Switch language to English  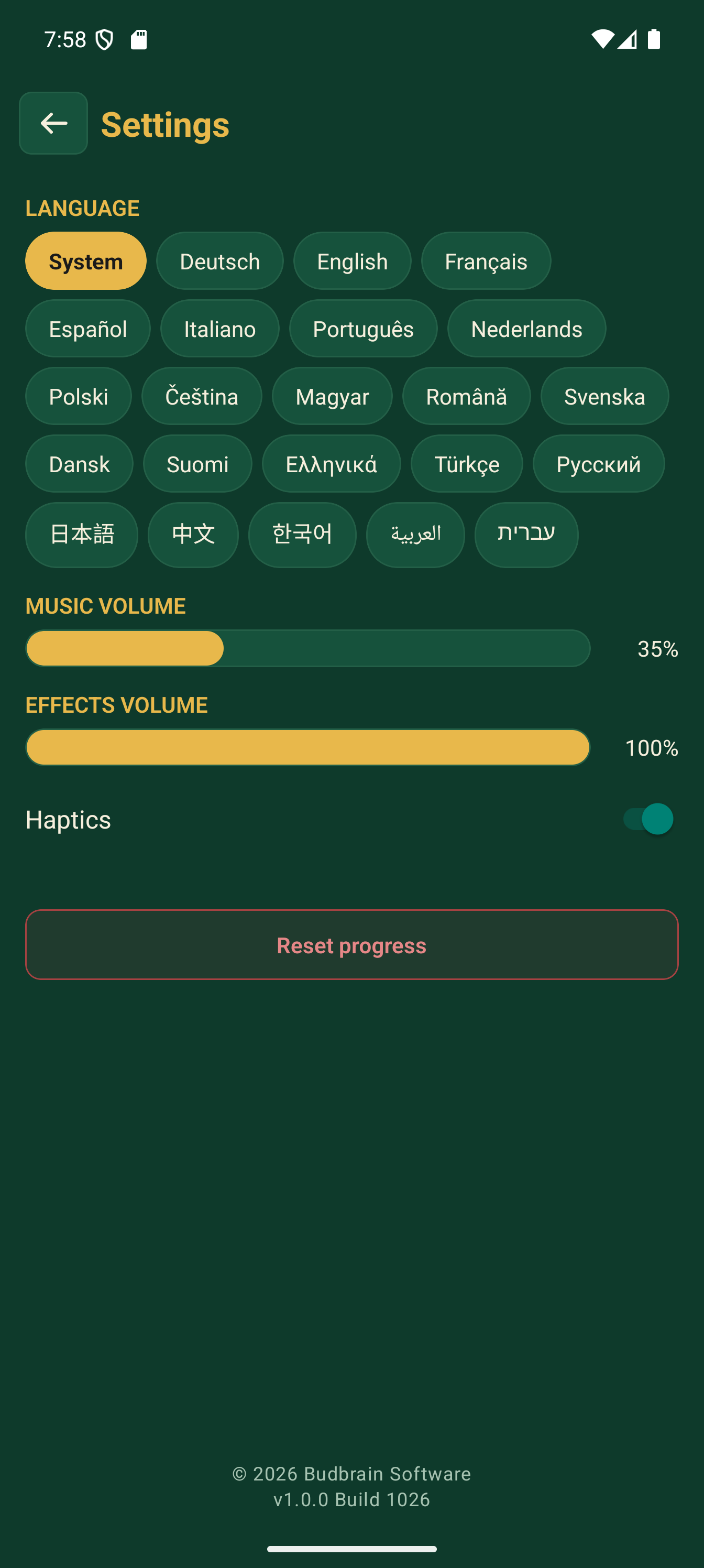[353, 261]
